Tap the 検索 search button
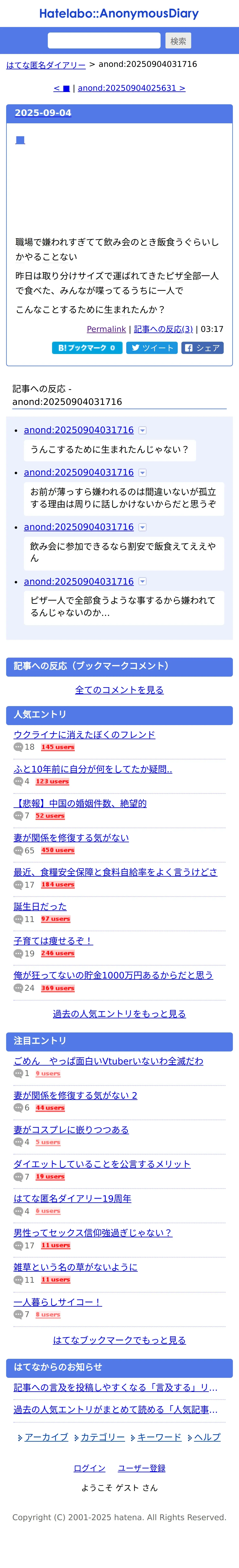Screen dimensions: 239x1568 pyautogui.click(x=178, y=41)
